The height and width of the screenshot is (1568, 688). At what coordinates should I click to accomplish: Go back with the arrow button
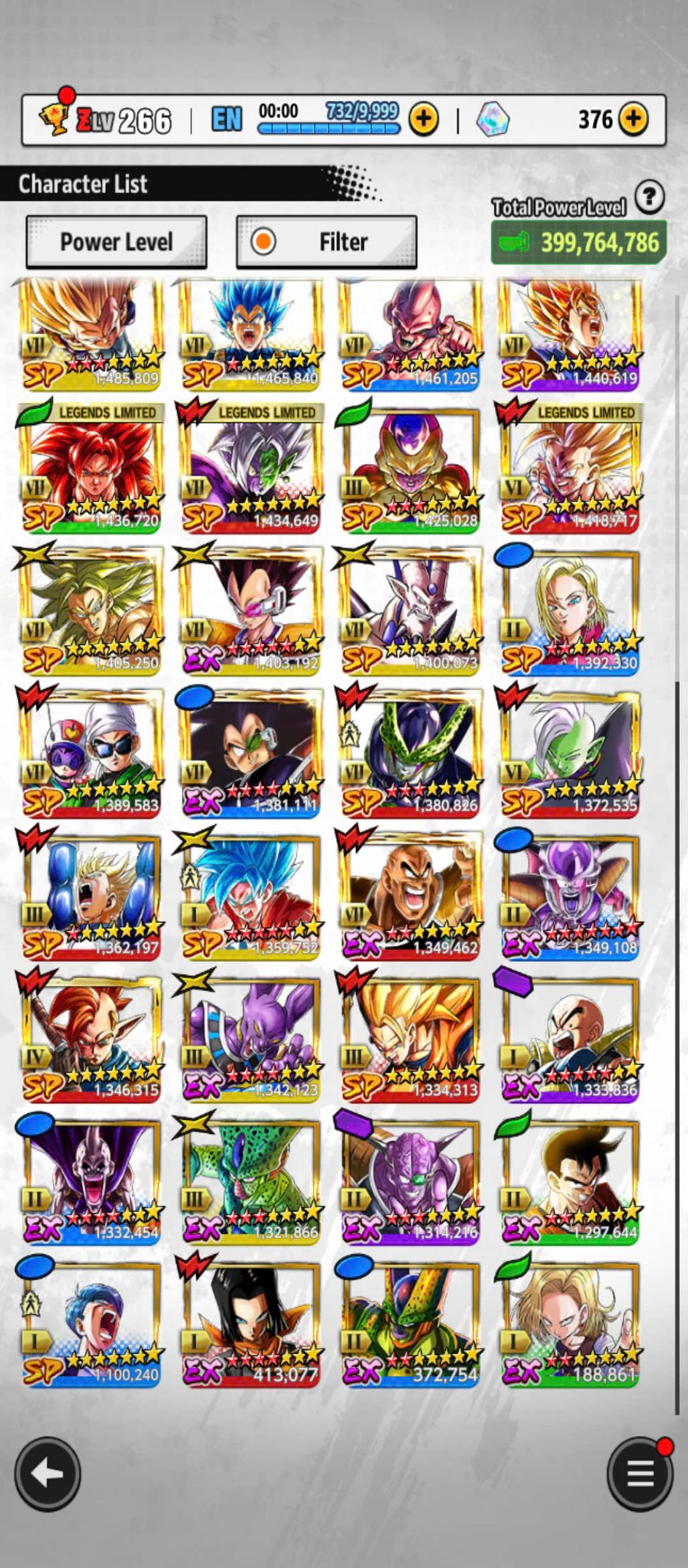[48, 1474]
